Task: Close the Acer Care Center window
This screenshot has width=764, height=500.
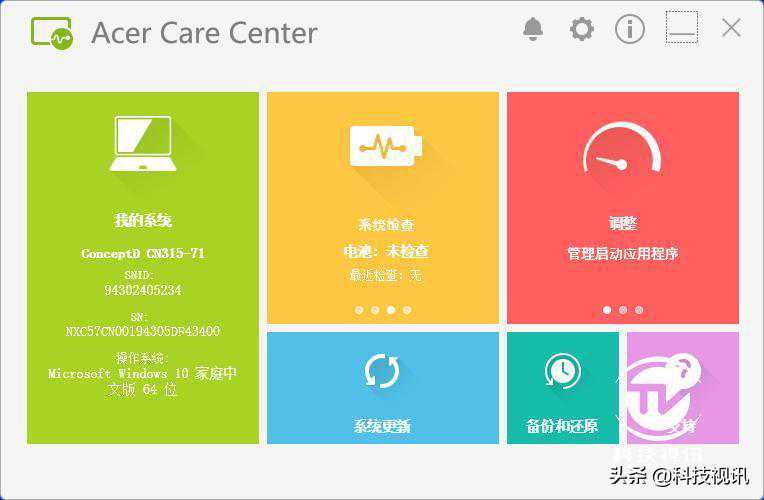Action: (x=732, y=28)
